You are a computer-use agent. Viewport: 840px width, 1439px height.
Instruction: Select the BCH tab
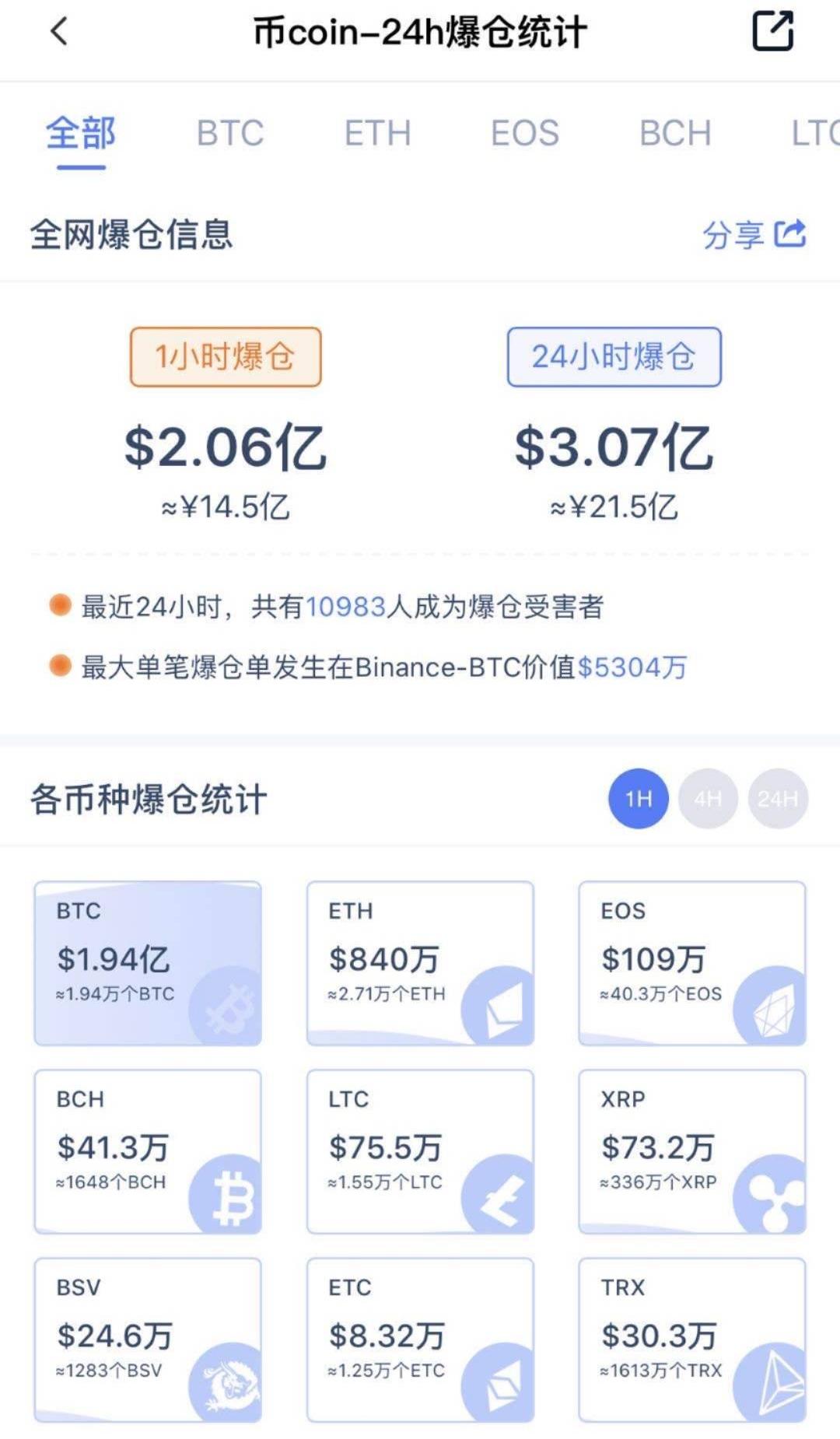(675, 133)
